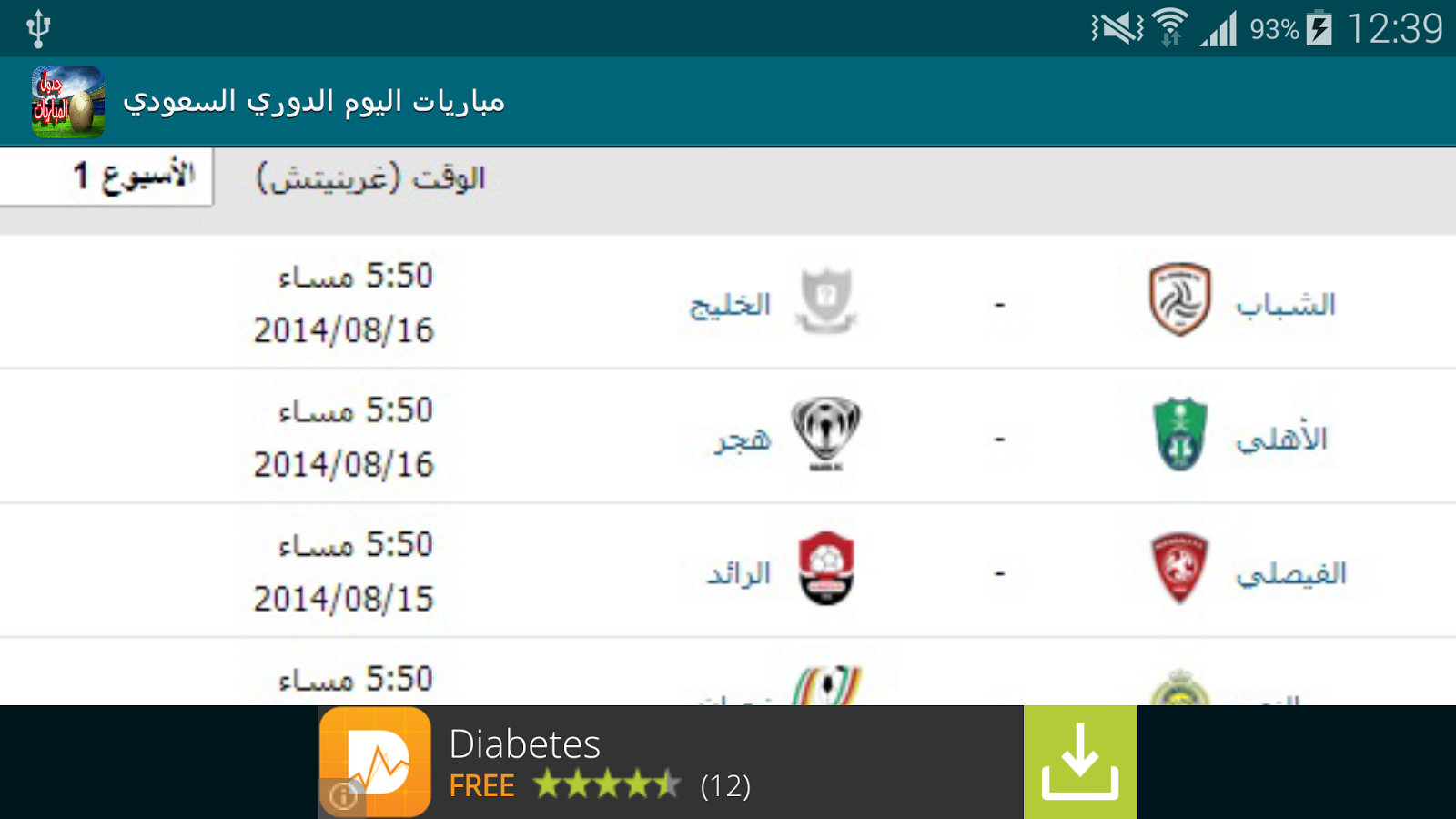Image resolution: width=1456 pixels, height=819 pixels.
Task: Open the الأهلي vs هجر match
Action: [728, 438]
